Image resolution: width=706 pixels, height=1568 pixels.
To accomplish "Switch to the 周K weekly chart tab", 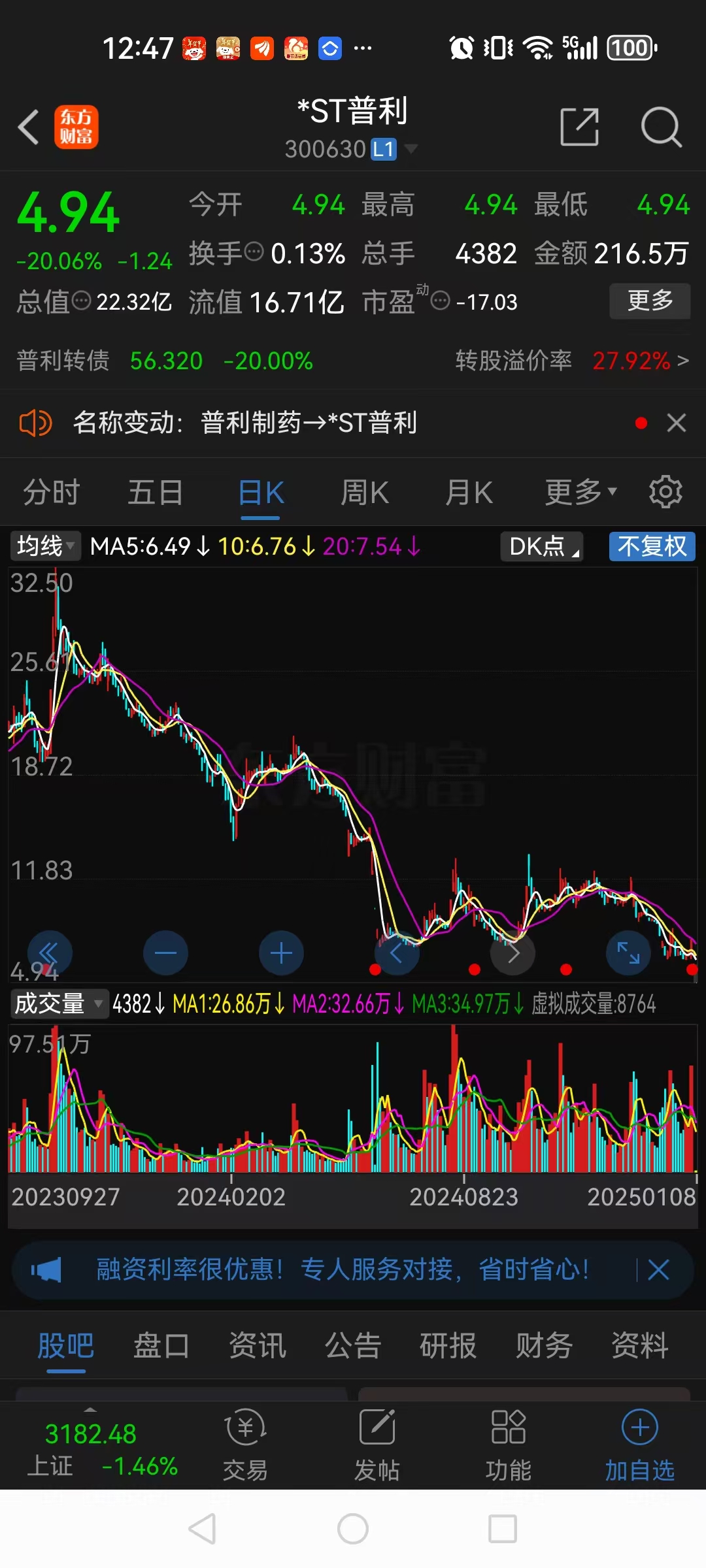I will coord(364,491).
